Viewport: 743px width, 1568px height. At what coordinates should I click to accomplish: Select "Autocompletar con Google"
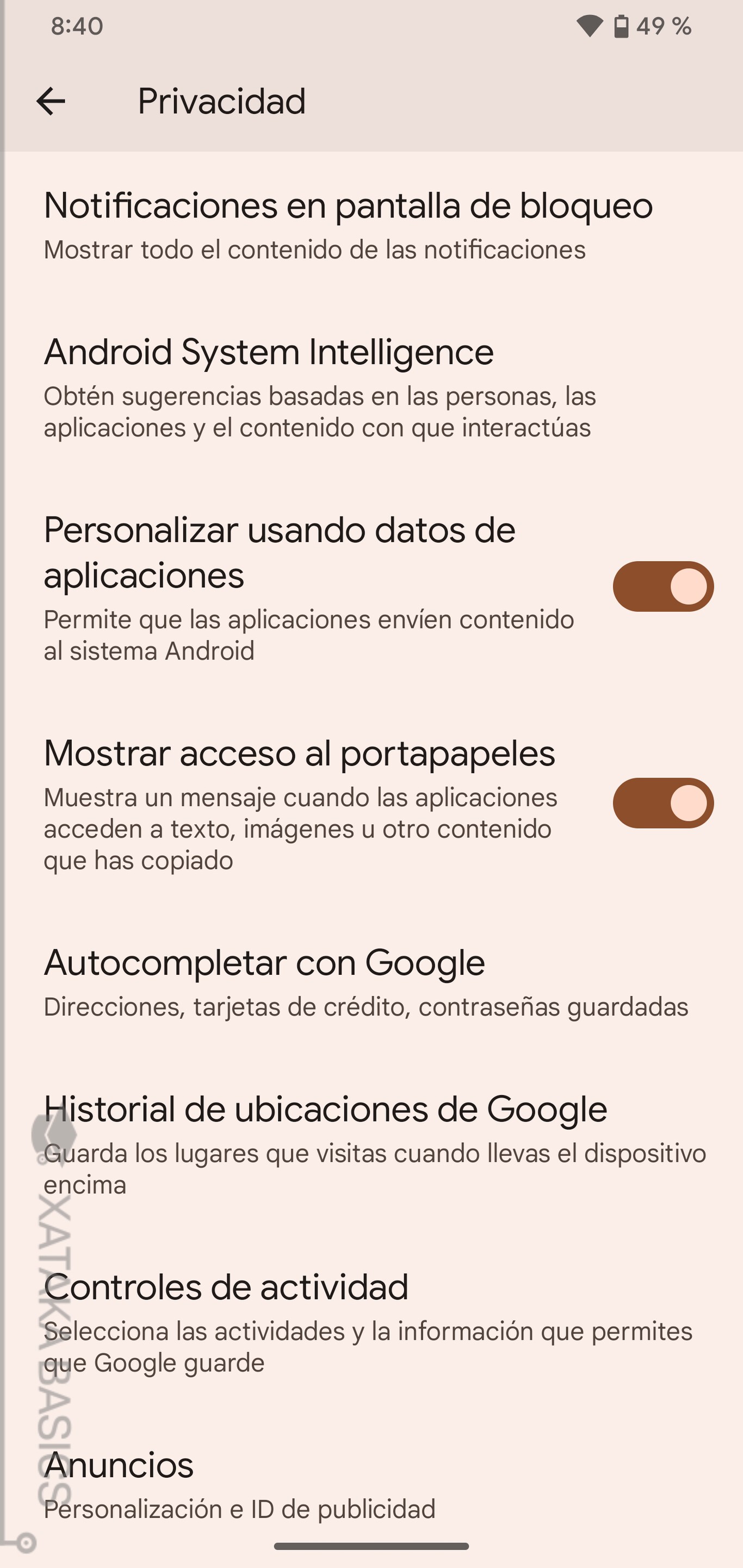264,962
